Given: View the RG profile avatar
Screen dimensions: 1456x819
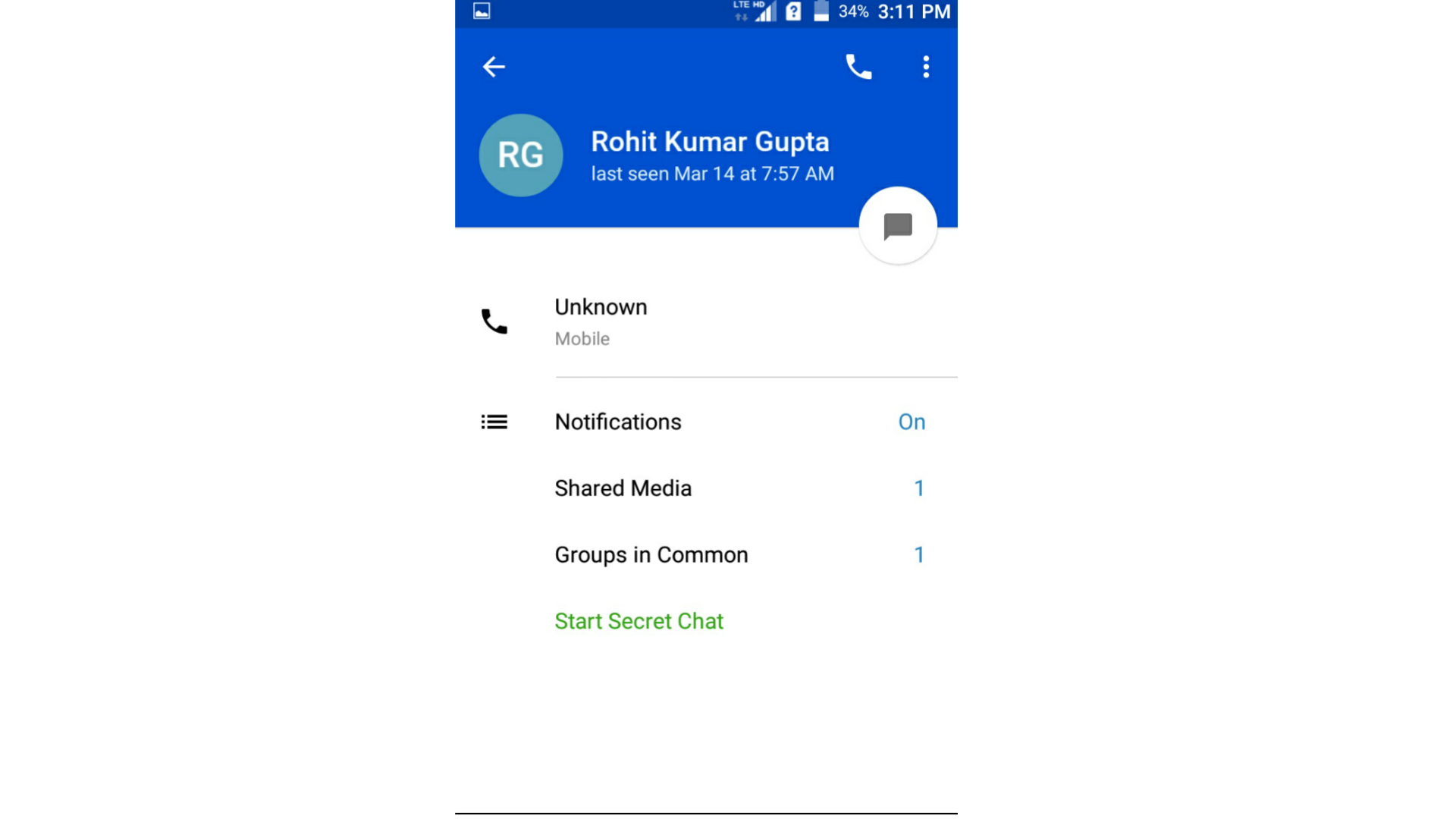Looking at the screenshot, I should point(521,155).
